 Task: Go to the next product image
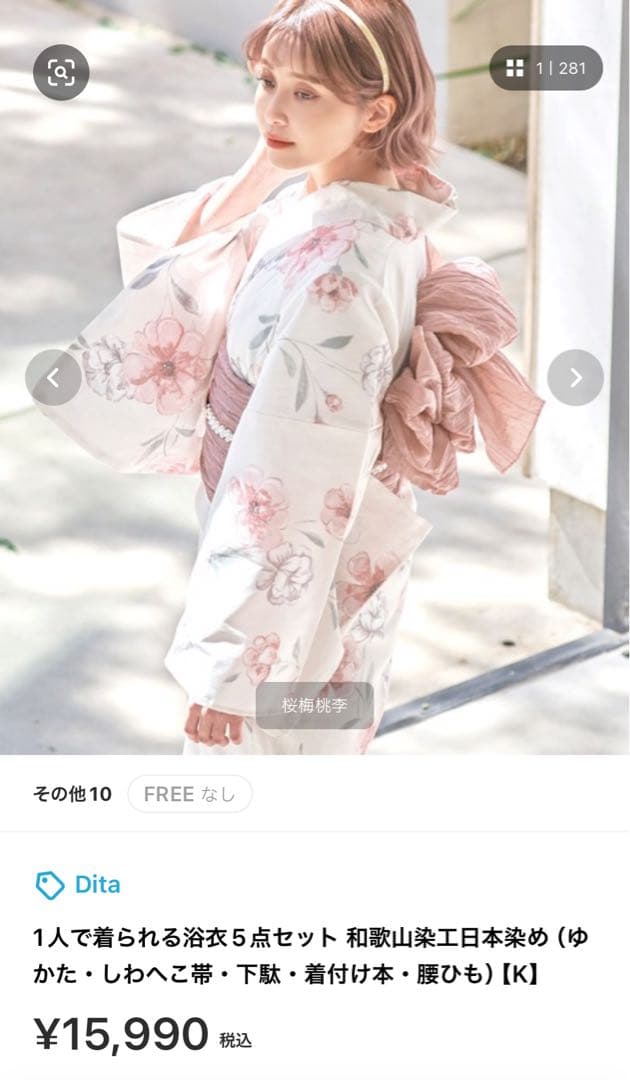pyautogui.click(x=575, y=378)
